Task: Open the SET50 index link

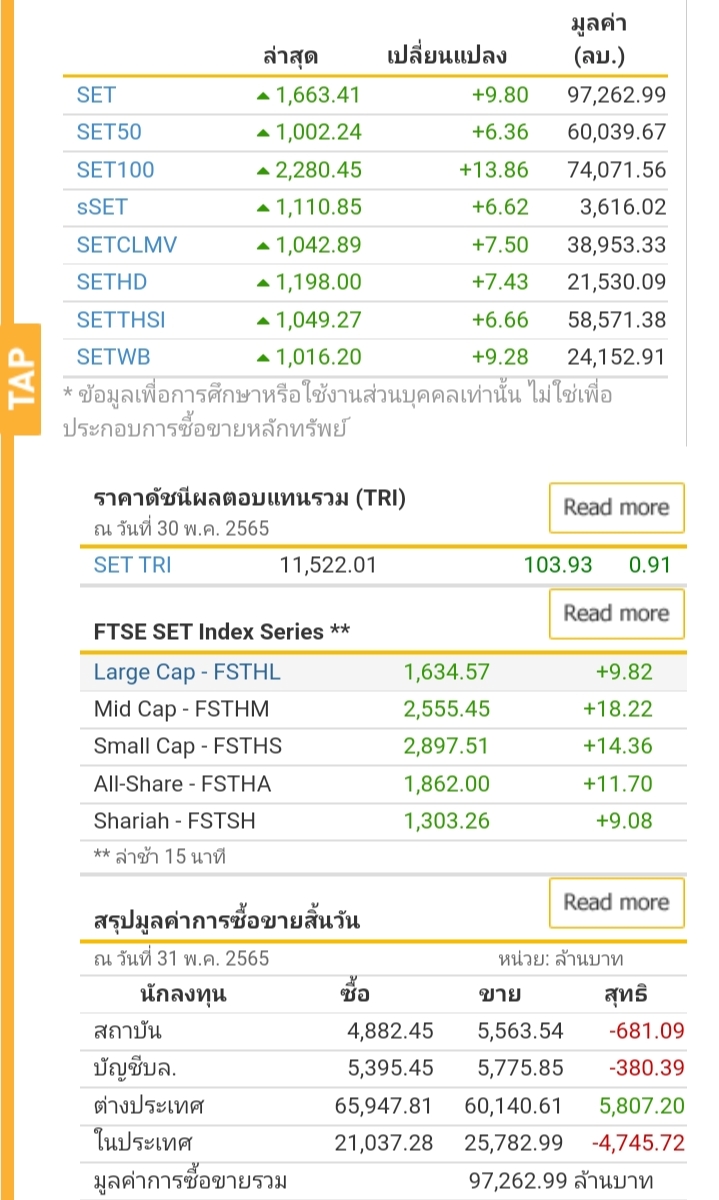Action: 109,132
